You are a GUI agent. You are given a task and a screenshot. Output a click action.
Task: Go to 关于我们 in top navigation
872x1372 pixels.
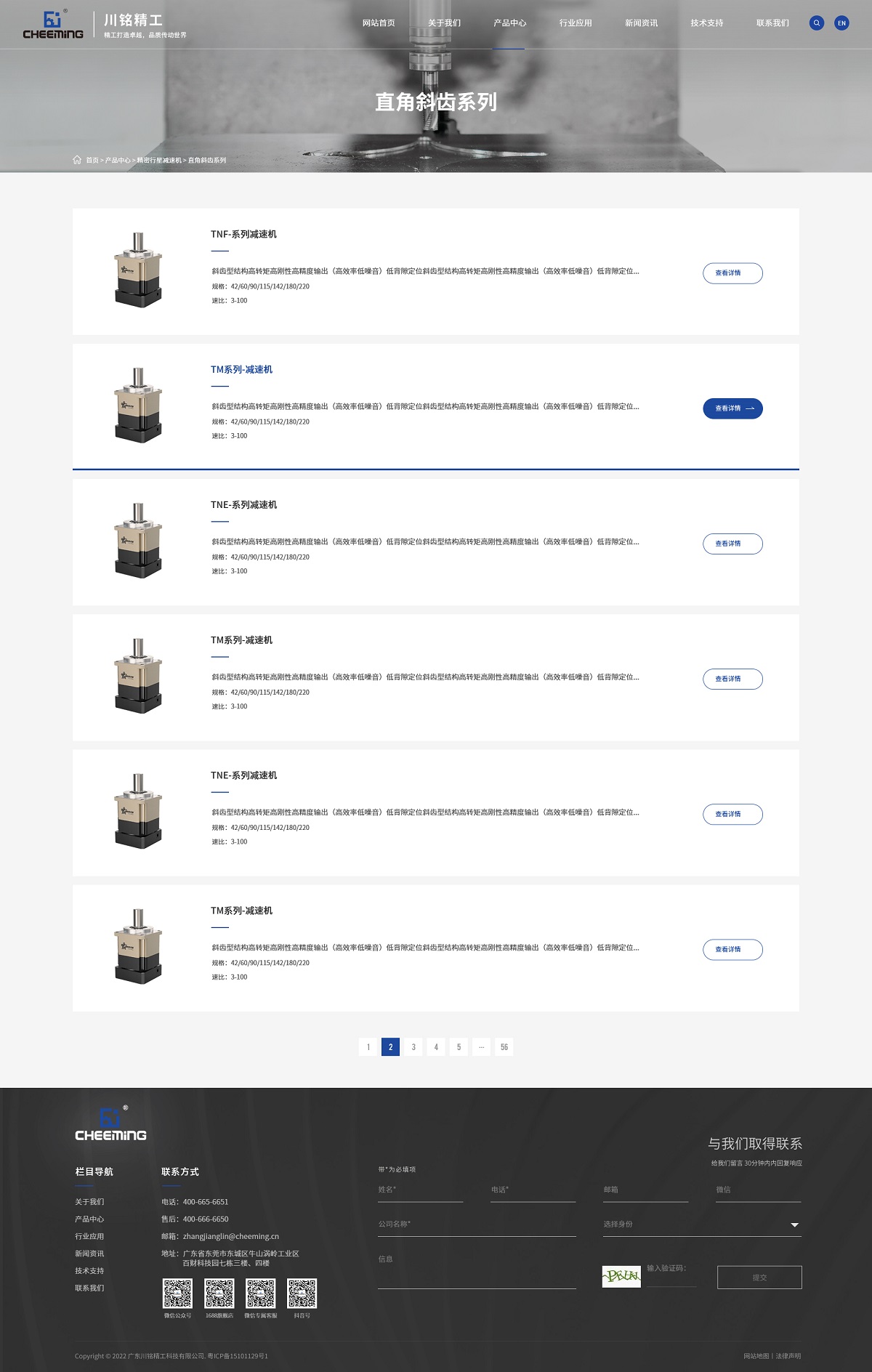click(x=444, y=23)
